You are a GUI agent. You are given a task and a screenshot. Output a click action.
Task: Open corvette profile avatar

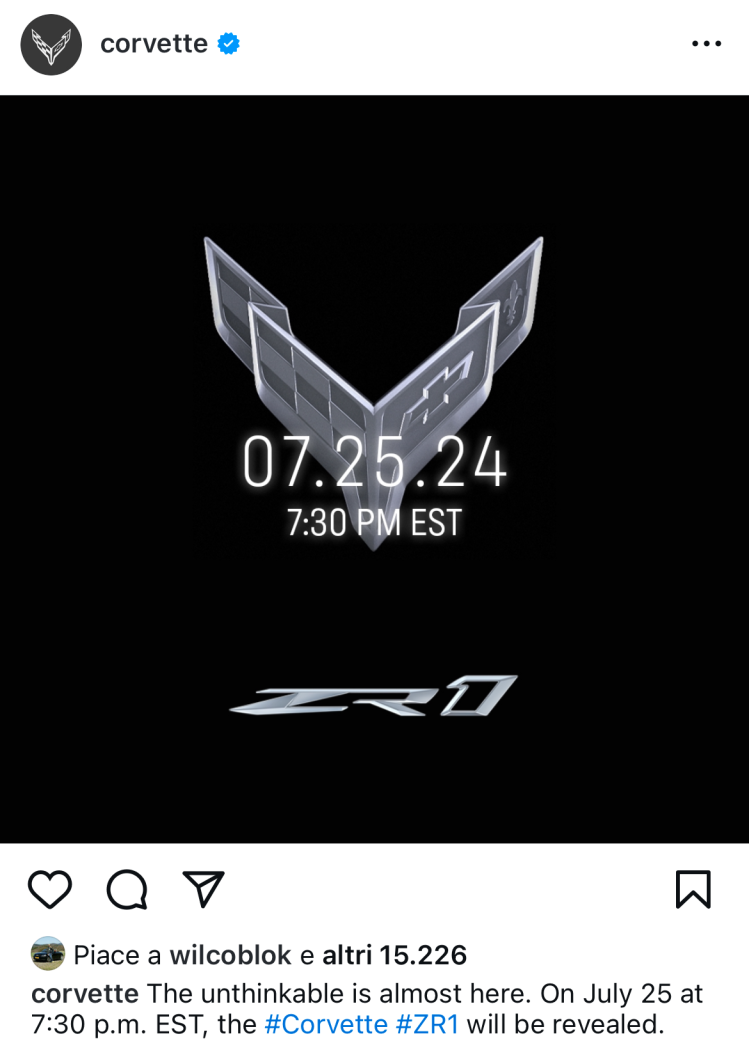click(51, 45)
